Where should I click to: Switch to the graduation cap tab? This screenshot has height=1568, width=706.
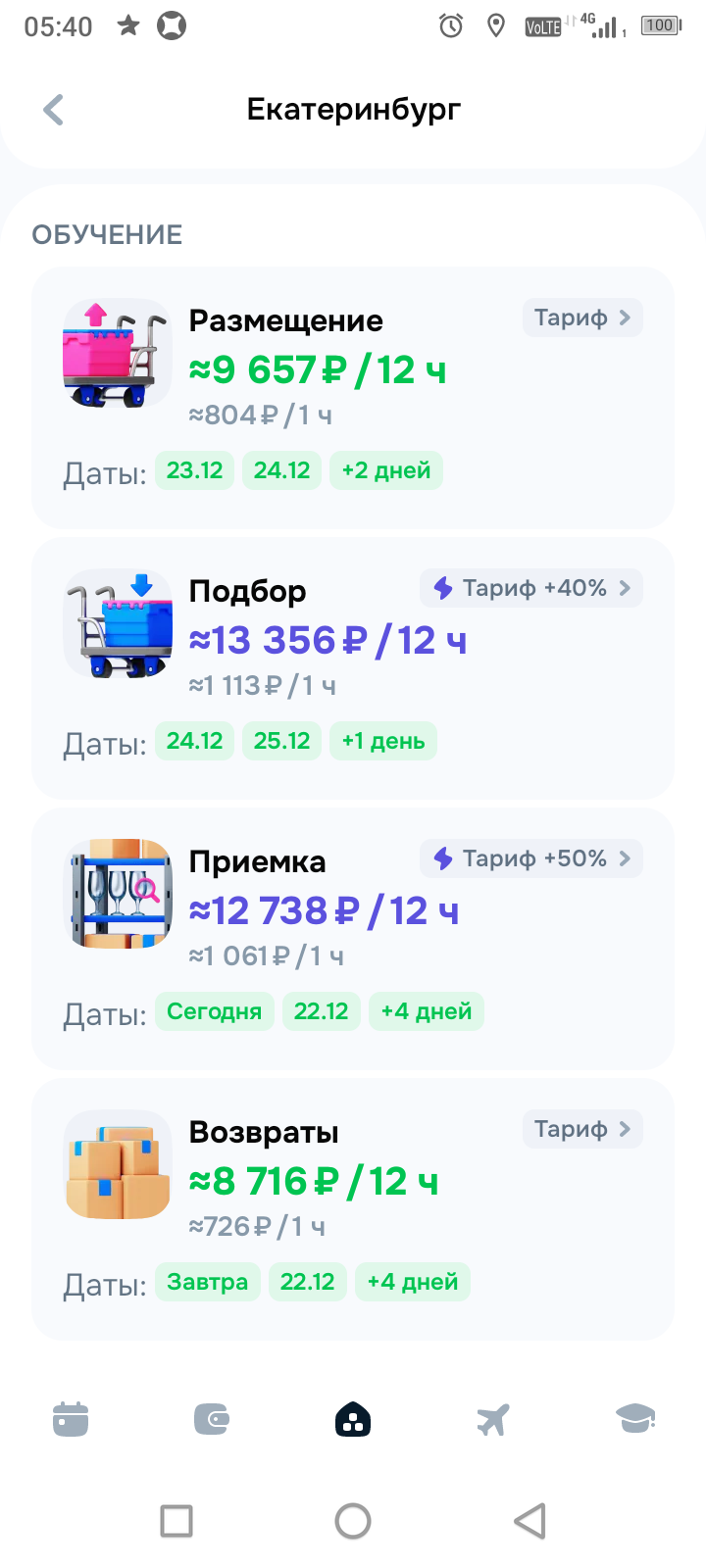click(x=634, y=1419)
